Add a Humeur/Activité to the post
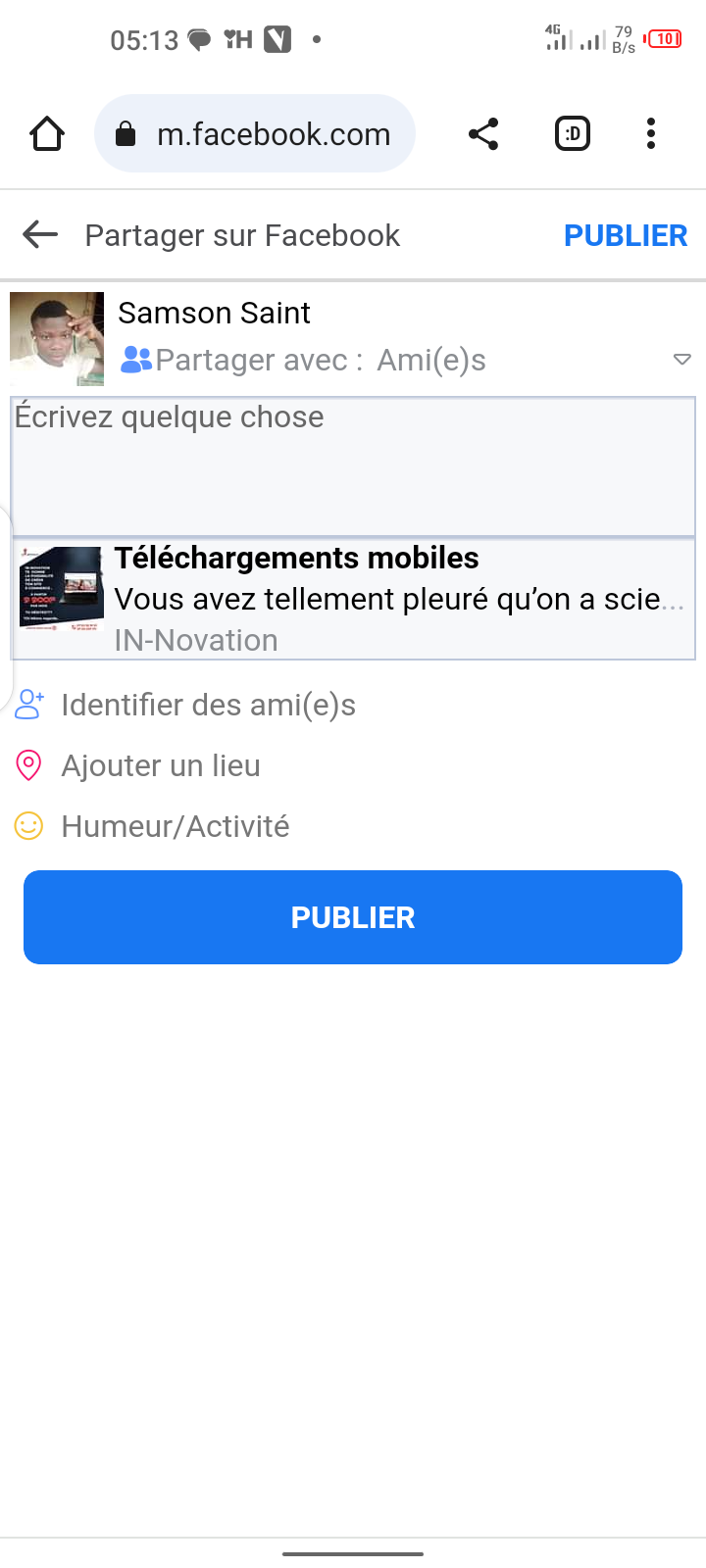This screenshot has width=706, height=1568. click(x=175, y=826)
